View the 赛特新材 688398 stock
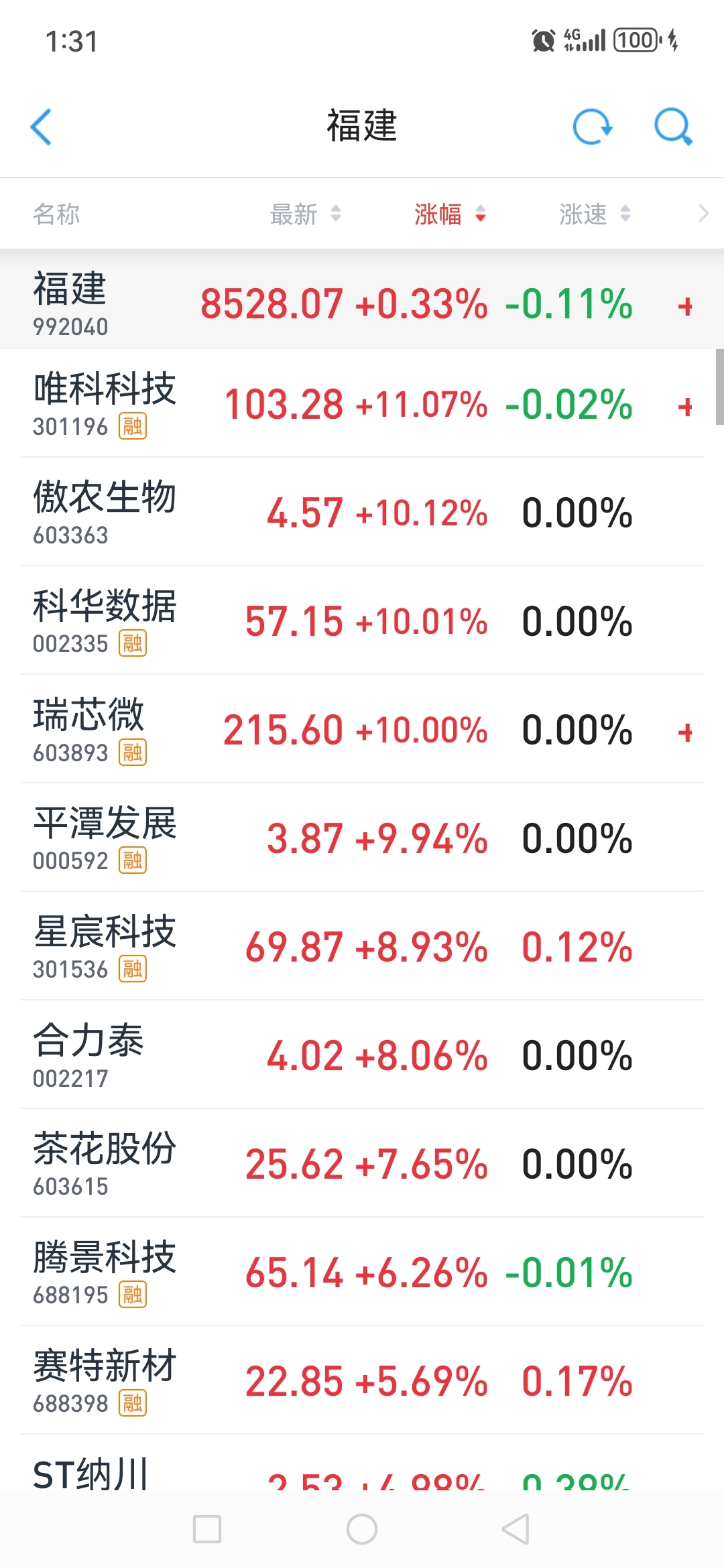 coord(362,1380)
